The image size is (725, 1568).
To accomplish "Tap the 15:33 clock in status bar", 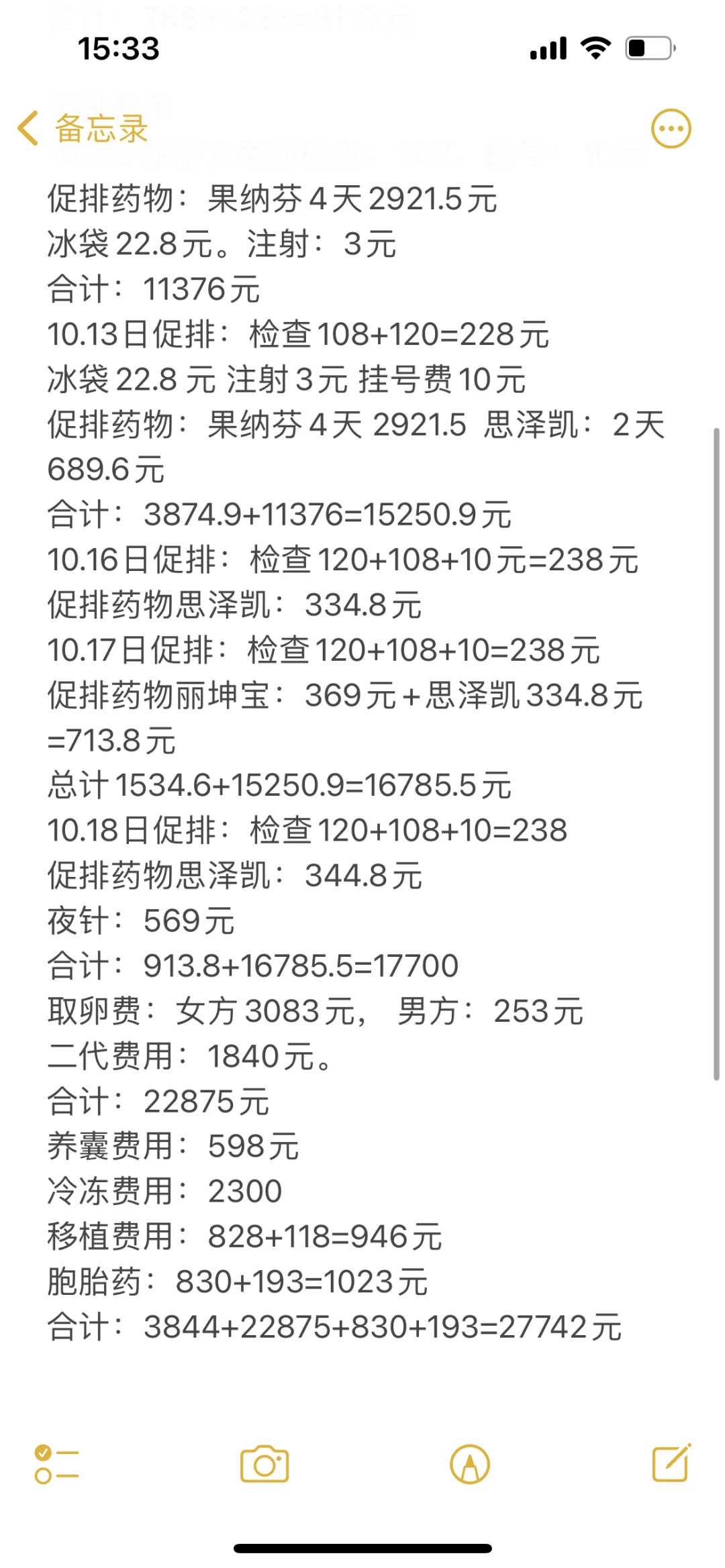I will [117, 49].
